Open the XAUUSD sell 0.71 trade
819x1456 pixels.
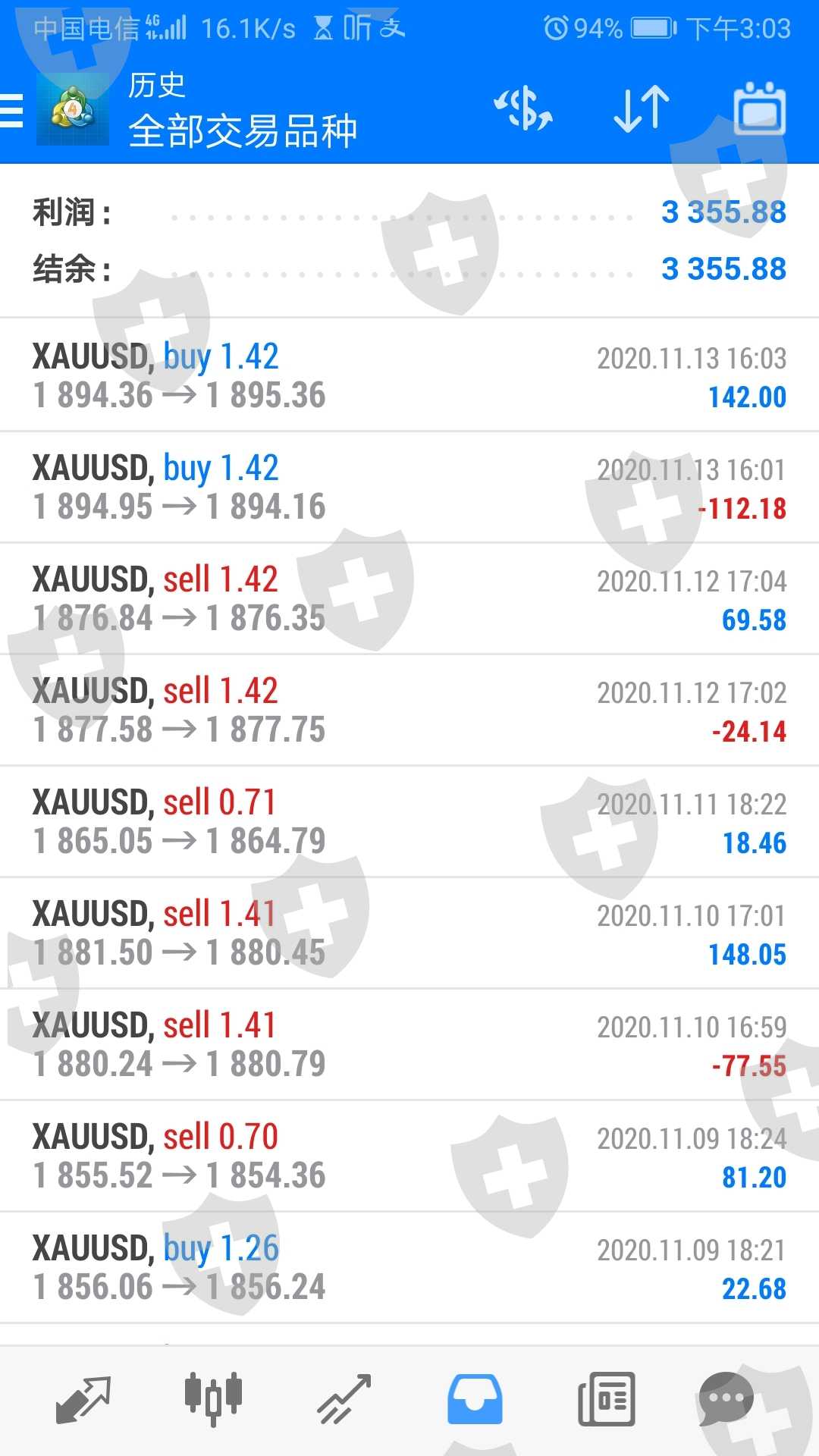click(409, 822)
